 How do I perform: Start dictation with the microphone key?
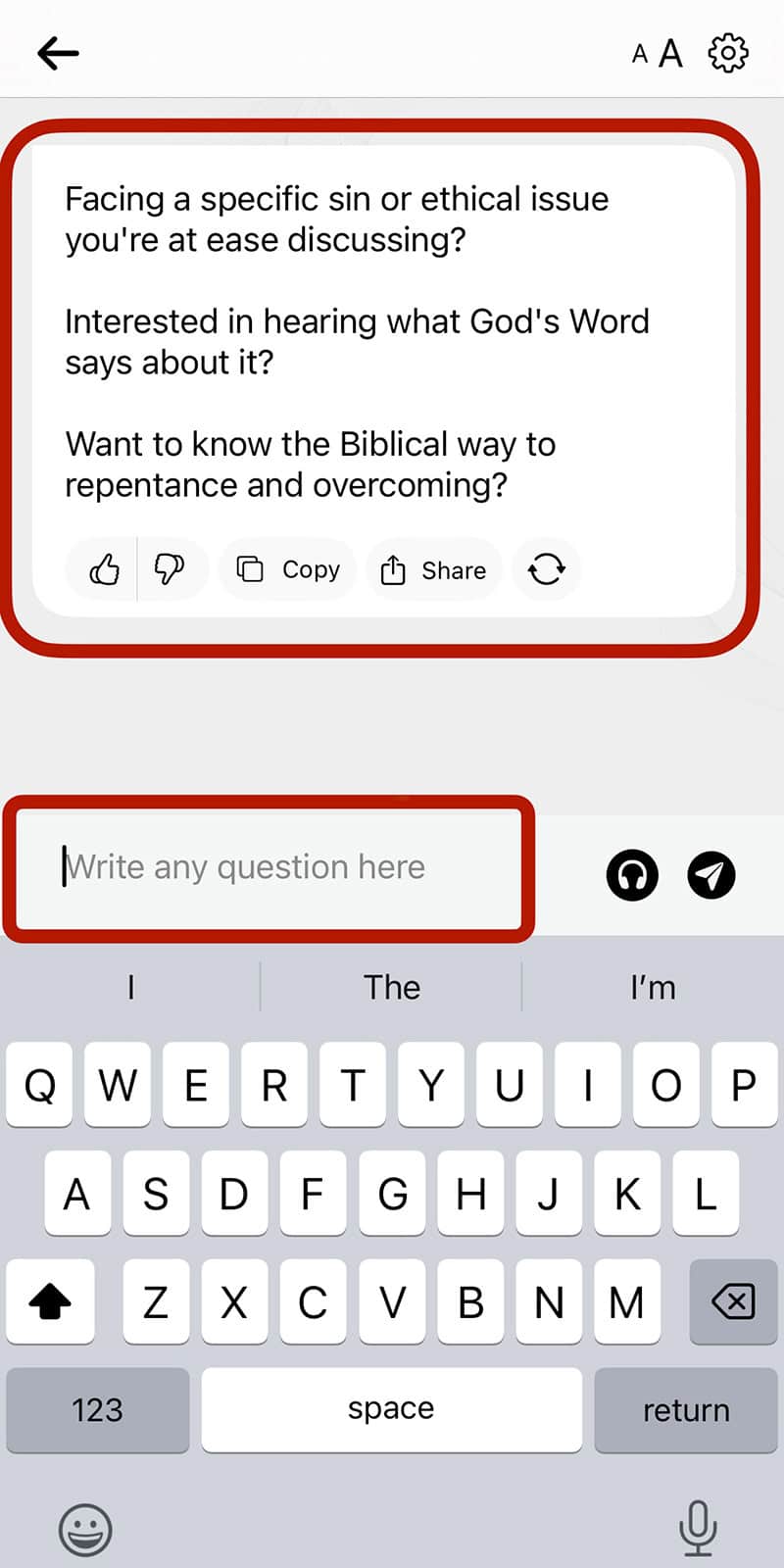[x=698, y=1527]
